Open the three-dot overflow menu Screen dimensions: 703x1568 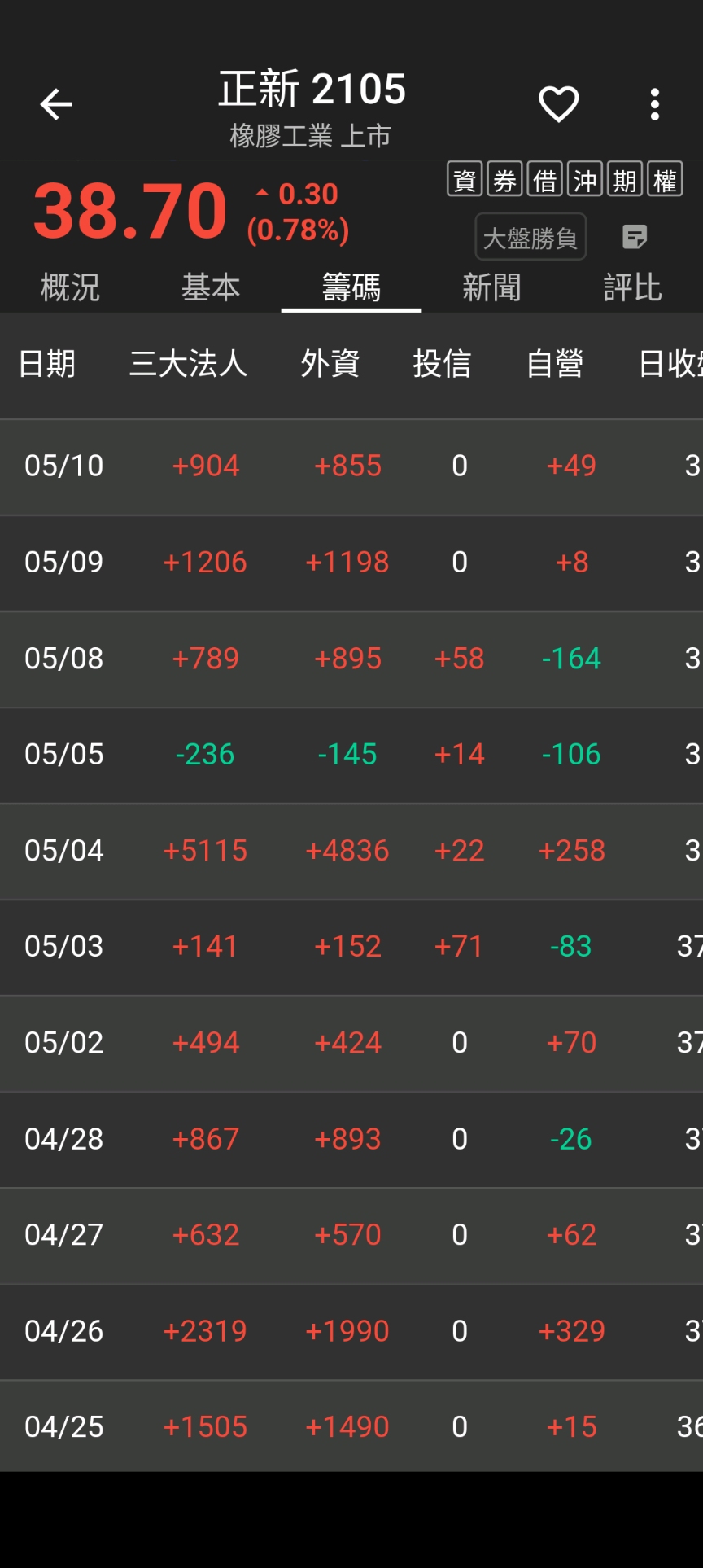654,105
